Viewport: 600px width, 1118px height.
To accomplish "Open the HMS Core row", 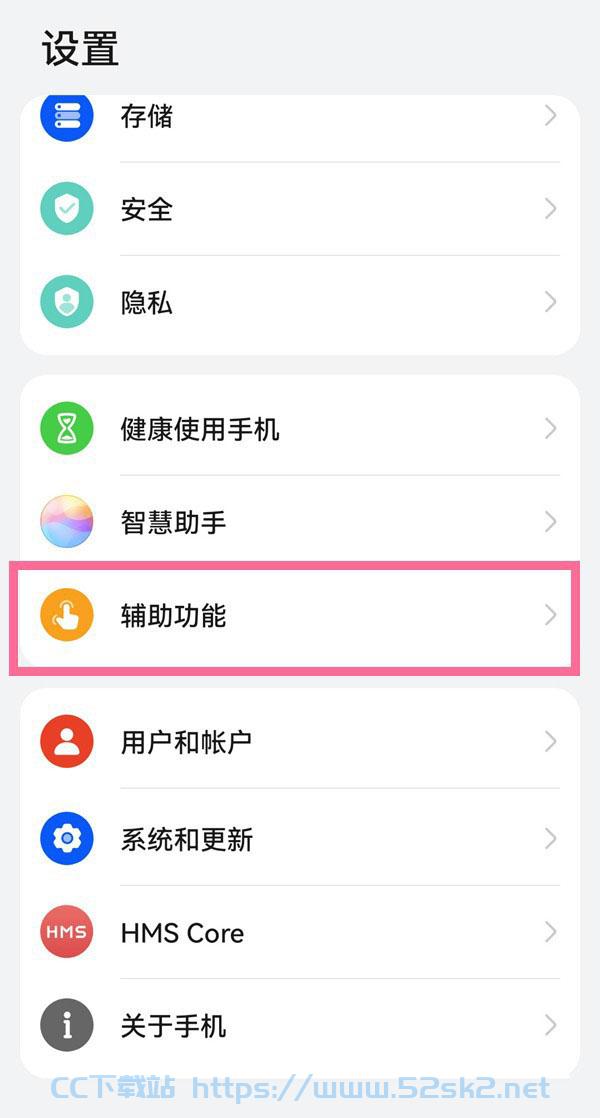I will point(299,932).
